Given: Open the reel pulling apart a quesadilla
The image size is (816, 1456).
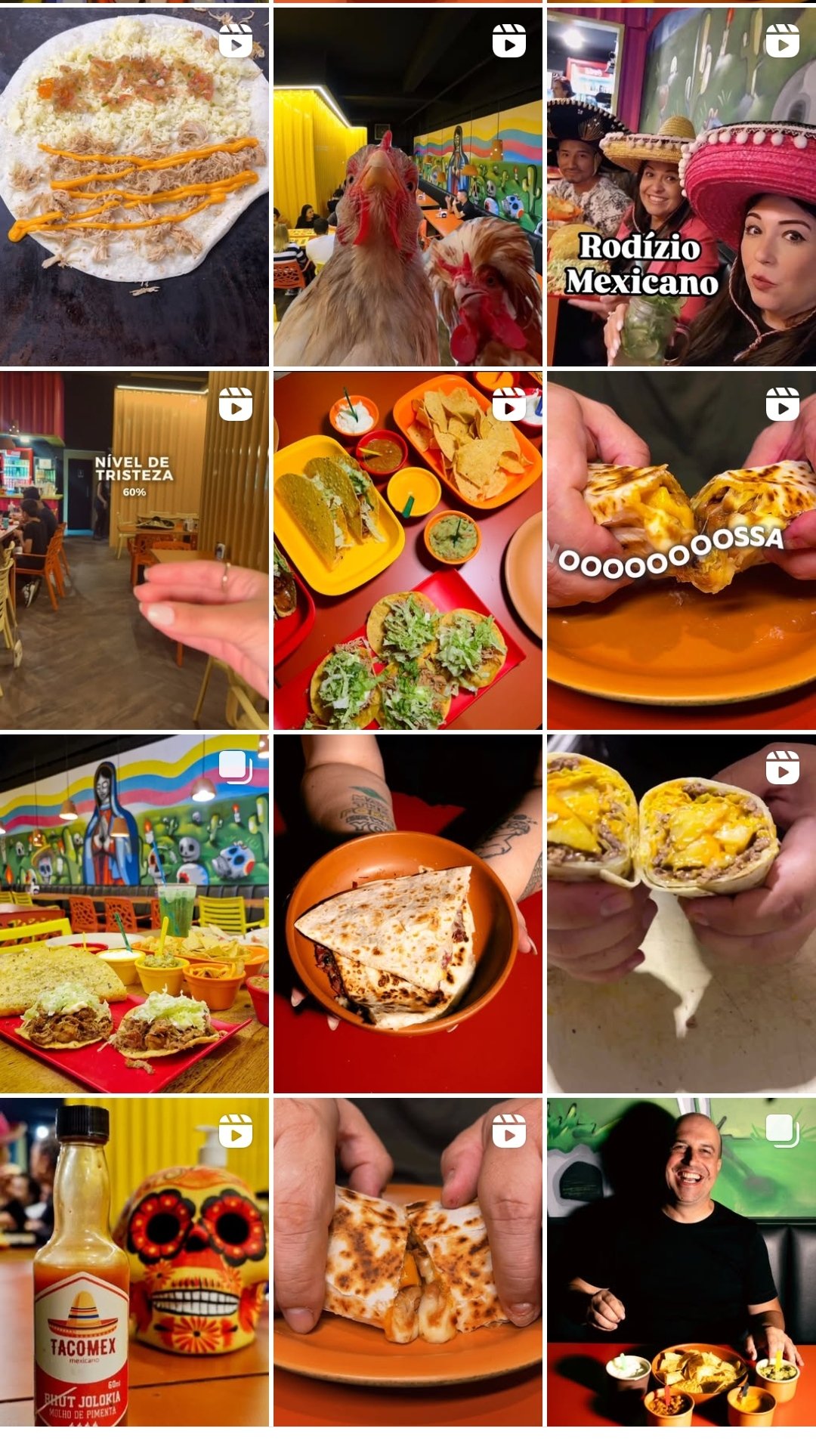Looking at the screenshot, I should (x=407, y=1262).
